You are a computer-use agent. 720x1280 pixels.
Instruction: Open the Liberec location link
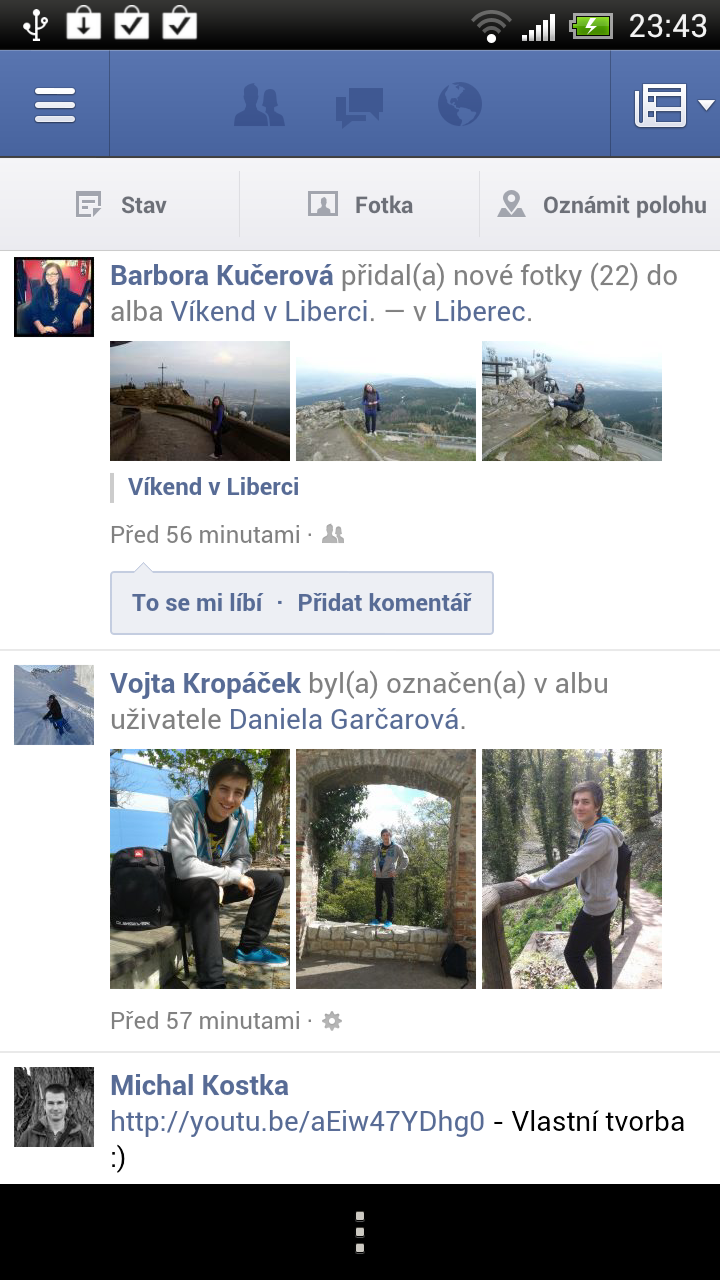(x=480, y=312)
